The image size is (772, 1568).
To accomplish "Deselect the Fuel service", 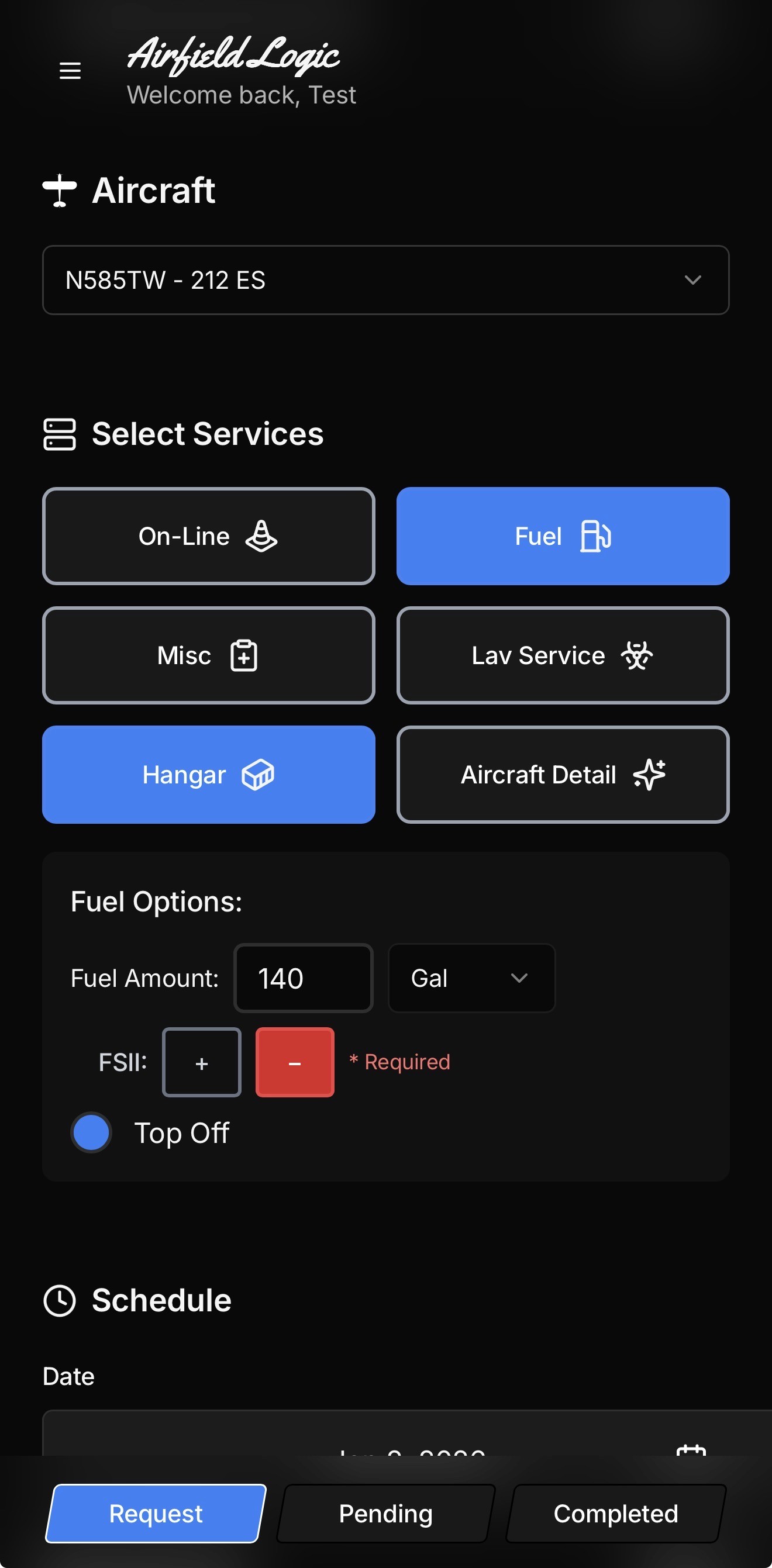I will pos(563,536).
